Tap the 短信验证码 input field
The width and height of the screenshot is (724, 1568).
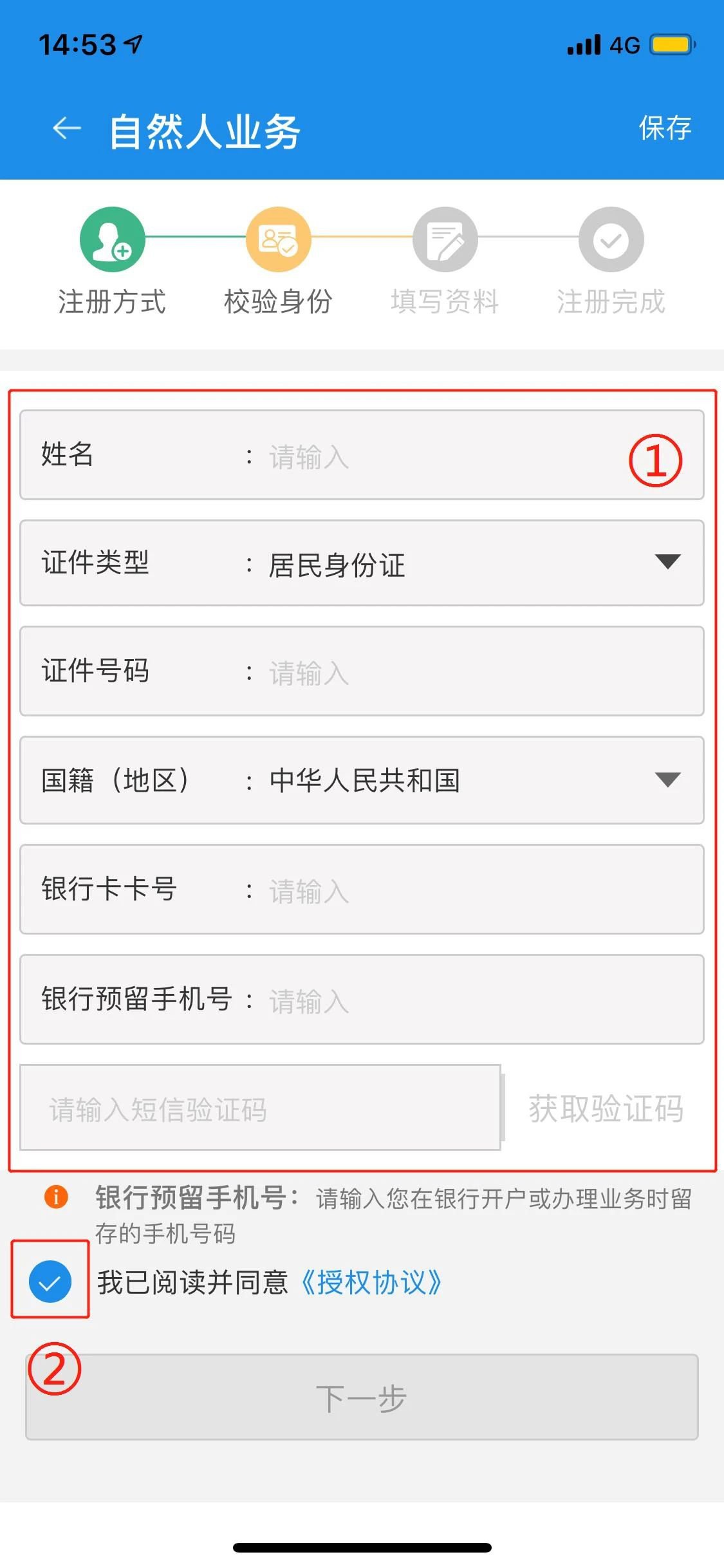pyautogui.click(x=260, y=1109)
